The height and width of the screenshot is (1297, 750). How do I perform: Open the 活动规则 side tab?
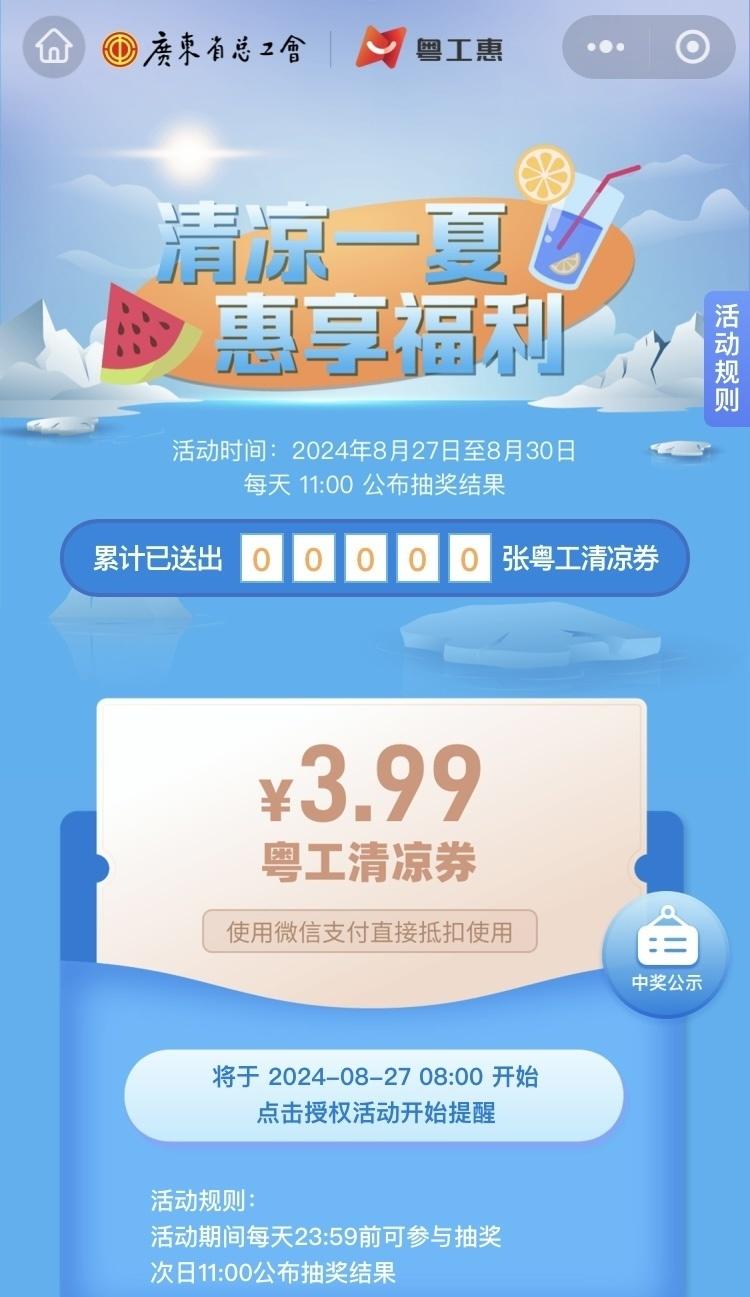[727, 359]
